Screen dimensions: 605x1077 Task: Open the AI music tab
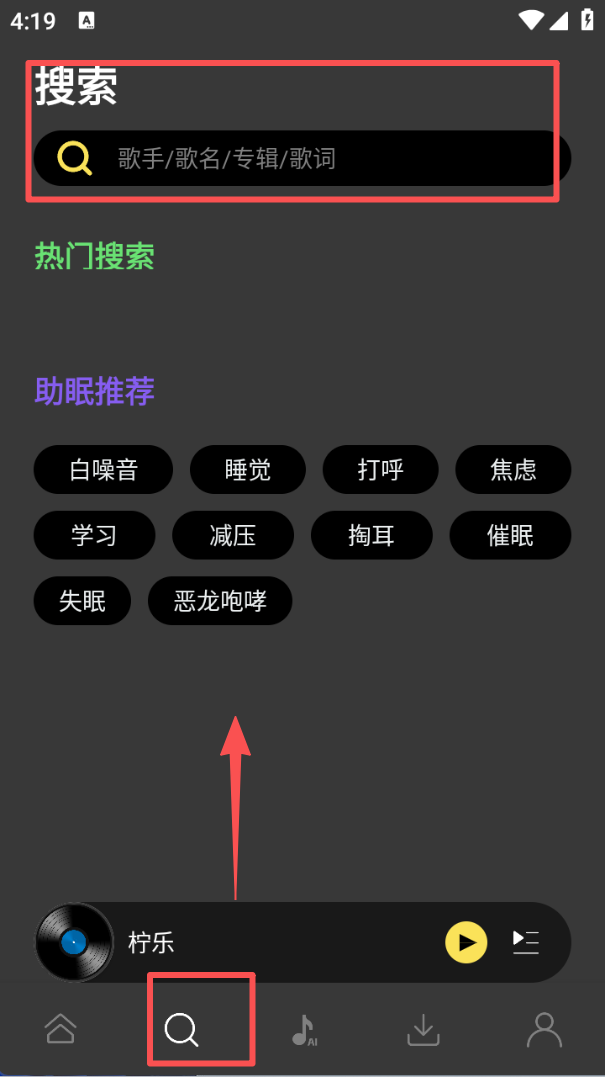304,1028
